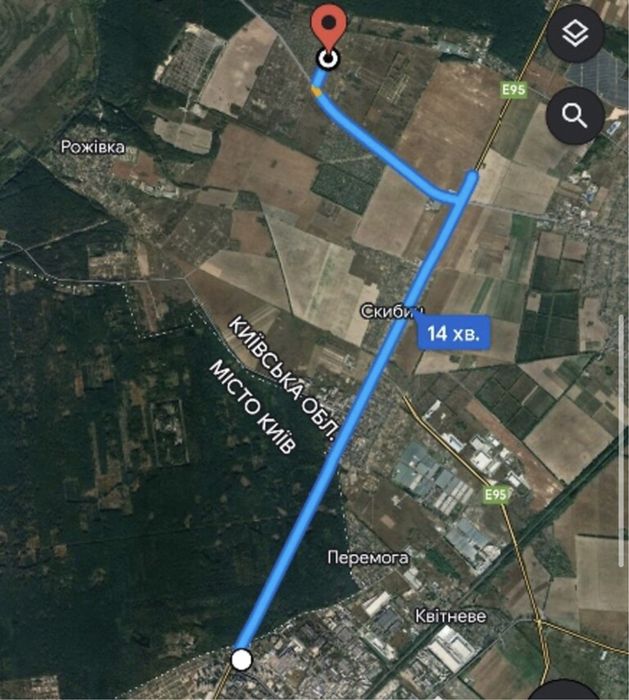The image size is (629, 700).
Task: Select the 14 хв. route label
Action: pyautogui.click(x=452, y=335)
